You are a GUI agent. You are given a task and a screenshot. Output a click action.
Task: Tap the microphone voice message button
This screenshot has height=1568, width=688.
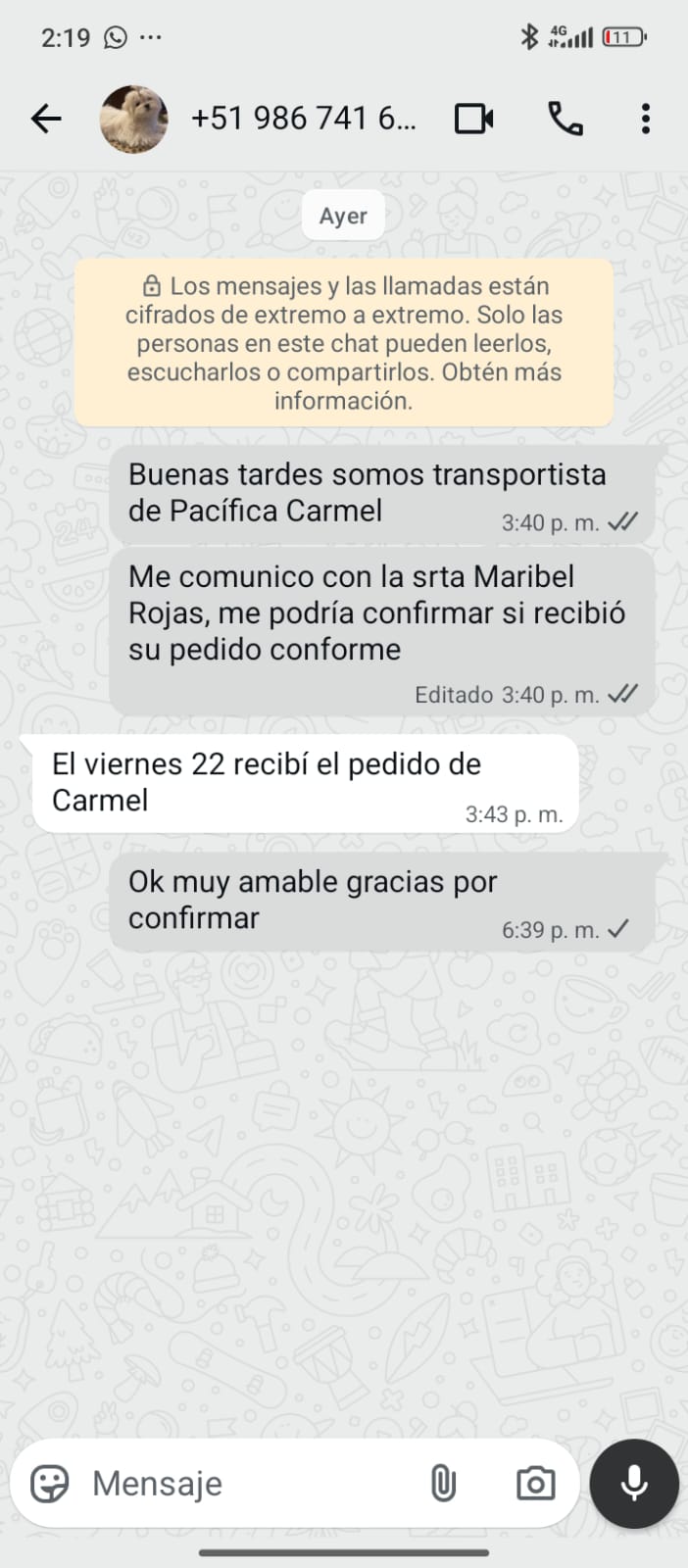(x=634, y=1484)
